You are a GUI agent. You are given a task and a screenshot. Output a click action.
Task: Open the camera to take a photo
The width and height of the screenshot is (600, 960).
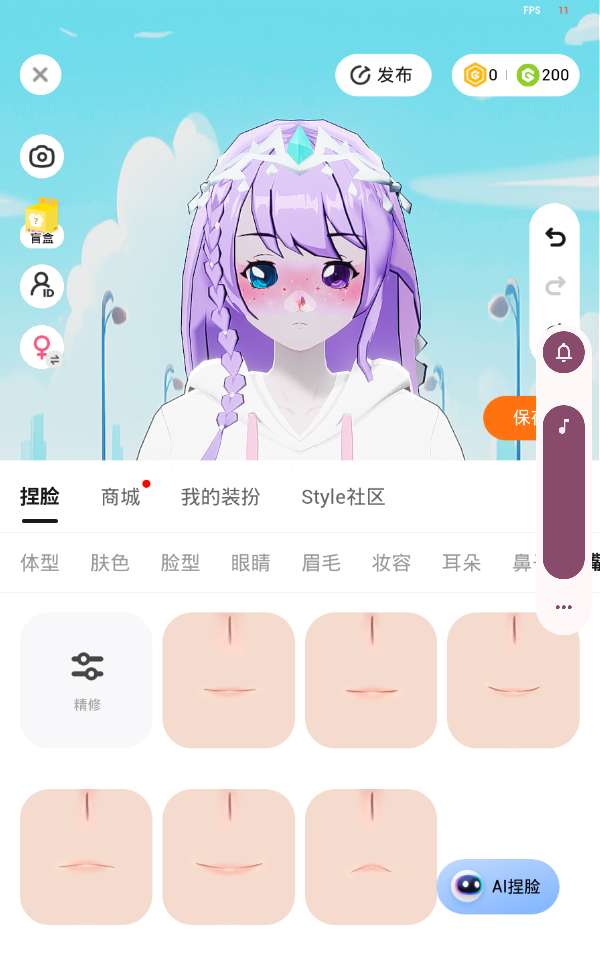click(x=42, y=157)
